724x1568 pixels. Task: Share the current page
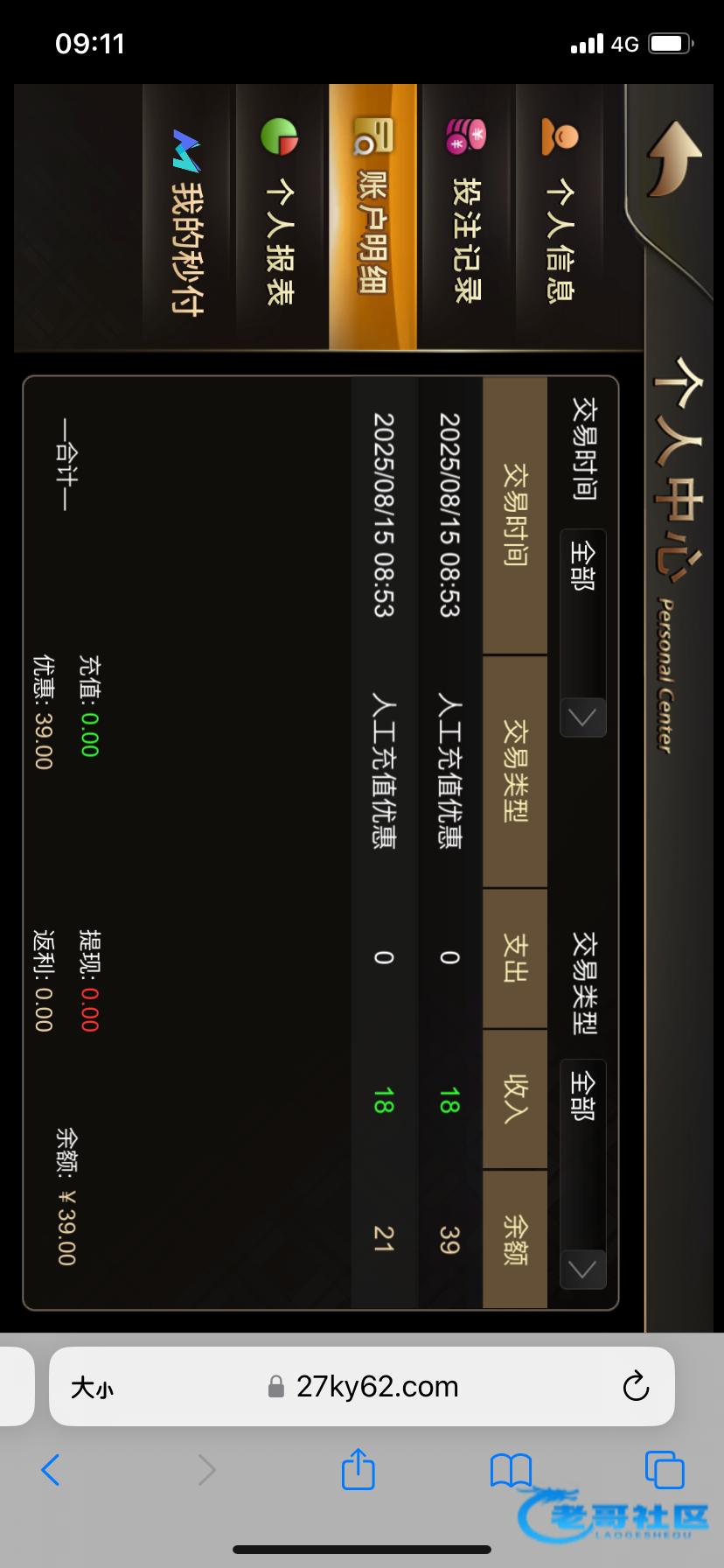(358, 1469)
